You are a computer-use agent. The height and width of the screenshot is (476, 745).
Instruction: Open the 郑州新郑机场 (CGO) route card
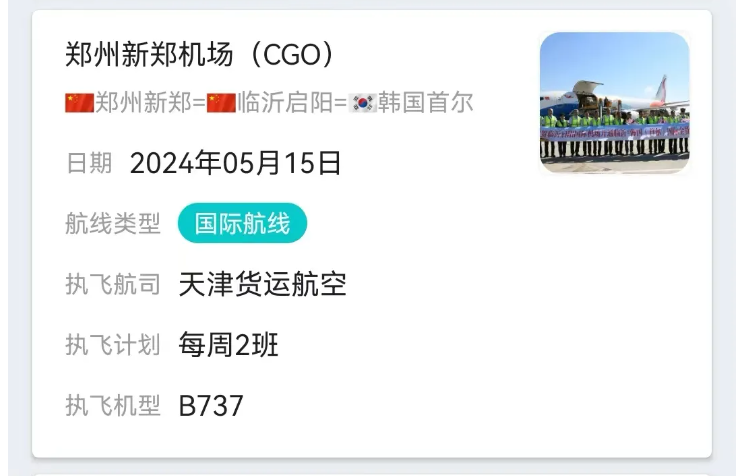[200, 54]
